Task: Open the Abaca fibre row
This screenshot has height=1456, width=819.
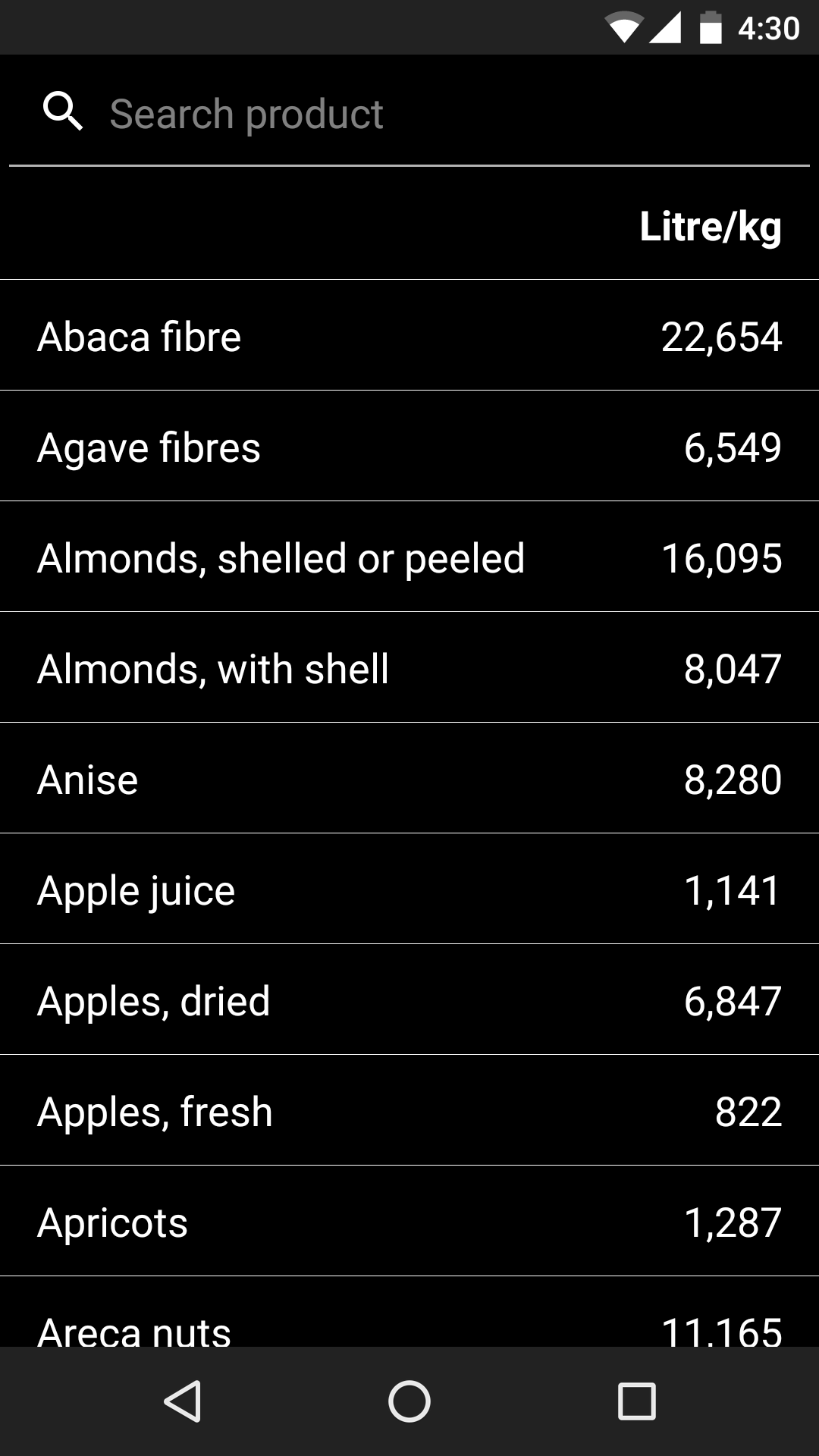Action: pos(409,335)
